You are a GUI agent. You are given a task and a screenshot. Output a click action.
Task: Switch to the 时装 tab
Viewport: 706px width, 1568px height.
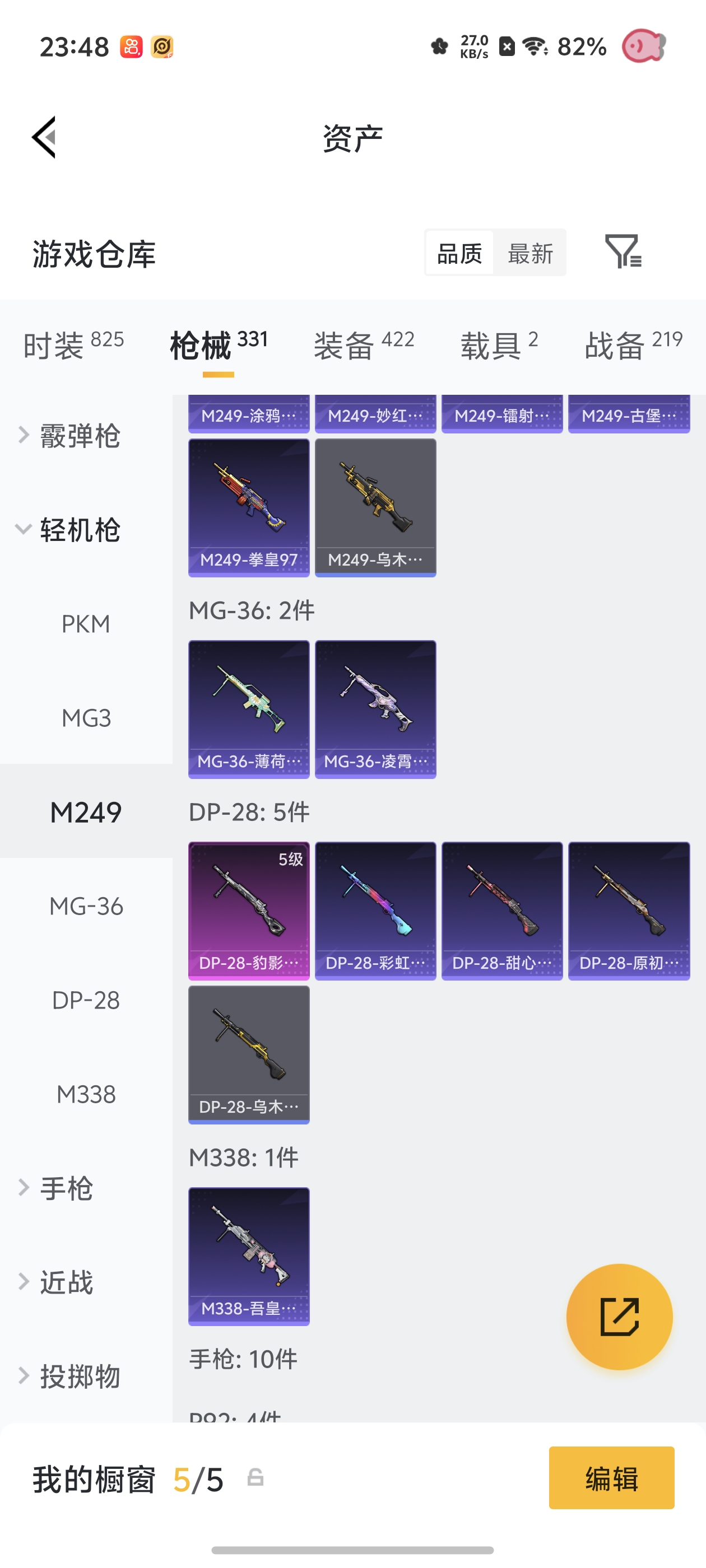(x=74, y=345)
